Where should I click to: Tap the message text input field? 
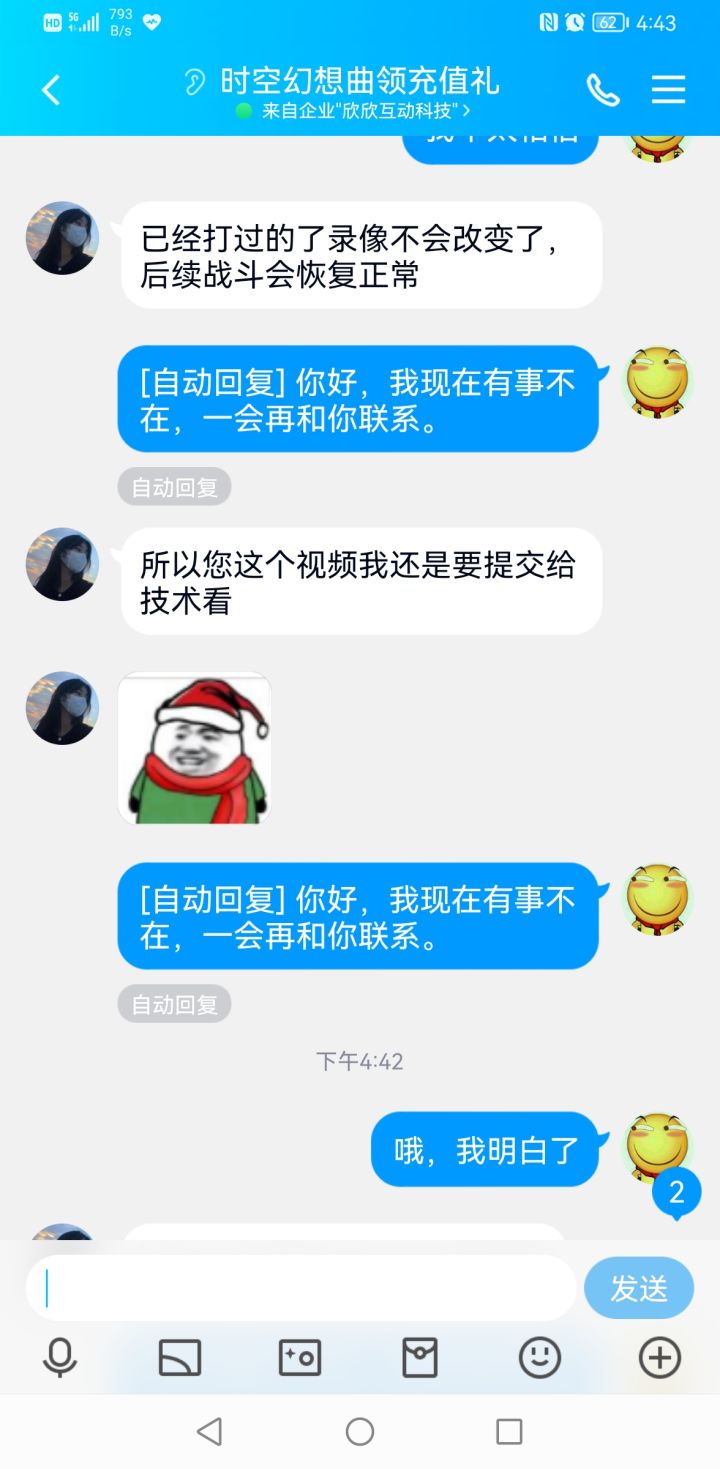tap(300, 1288)
